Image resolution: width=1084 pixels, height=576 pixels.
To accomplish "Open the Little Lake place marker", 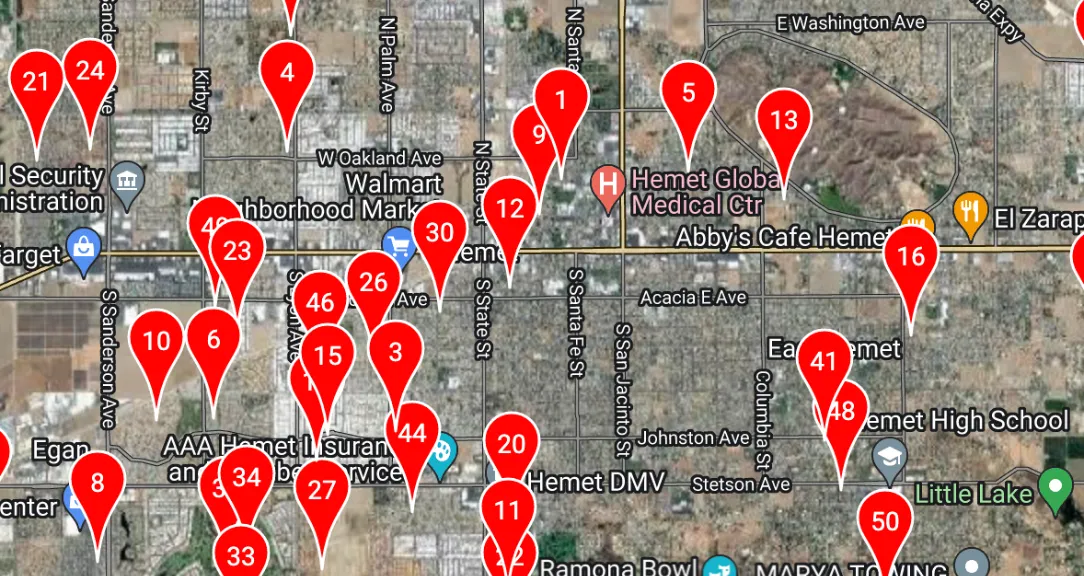I will 1054,489.
